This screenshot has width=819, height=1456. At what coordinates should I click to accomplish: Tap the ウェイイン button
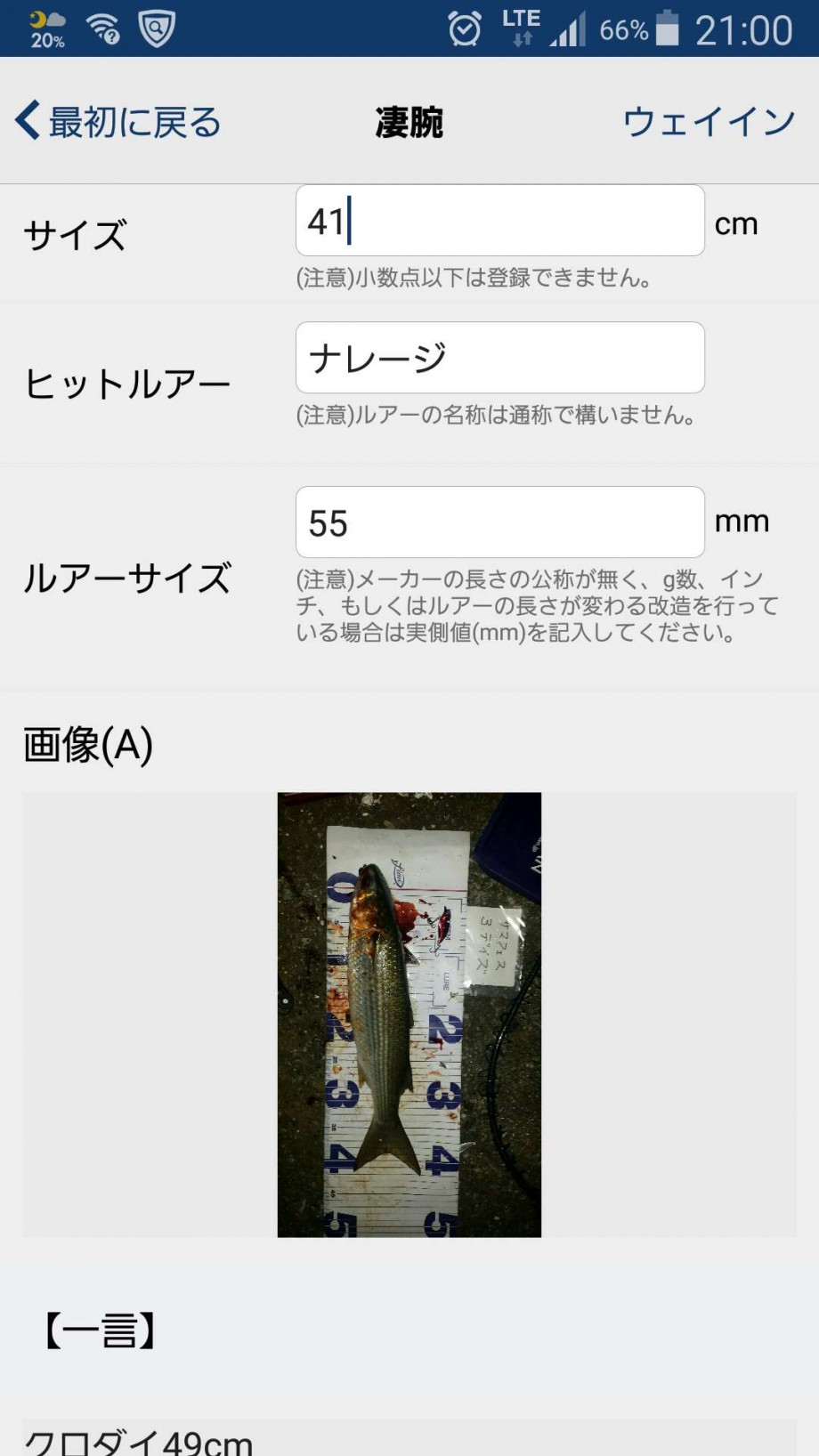[x=709, y=122]
